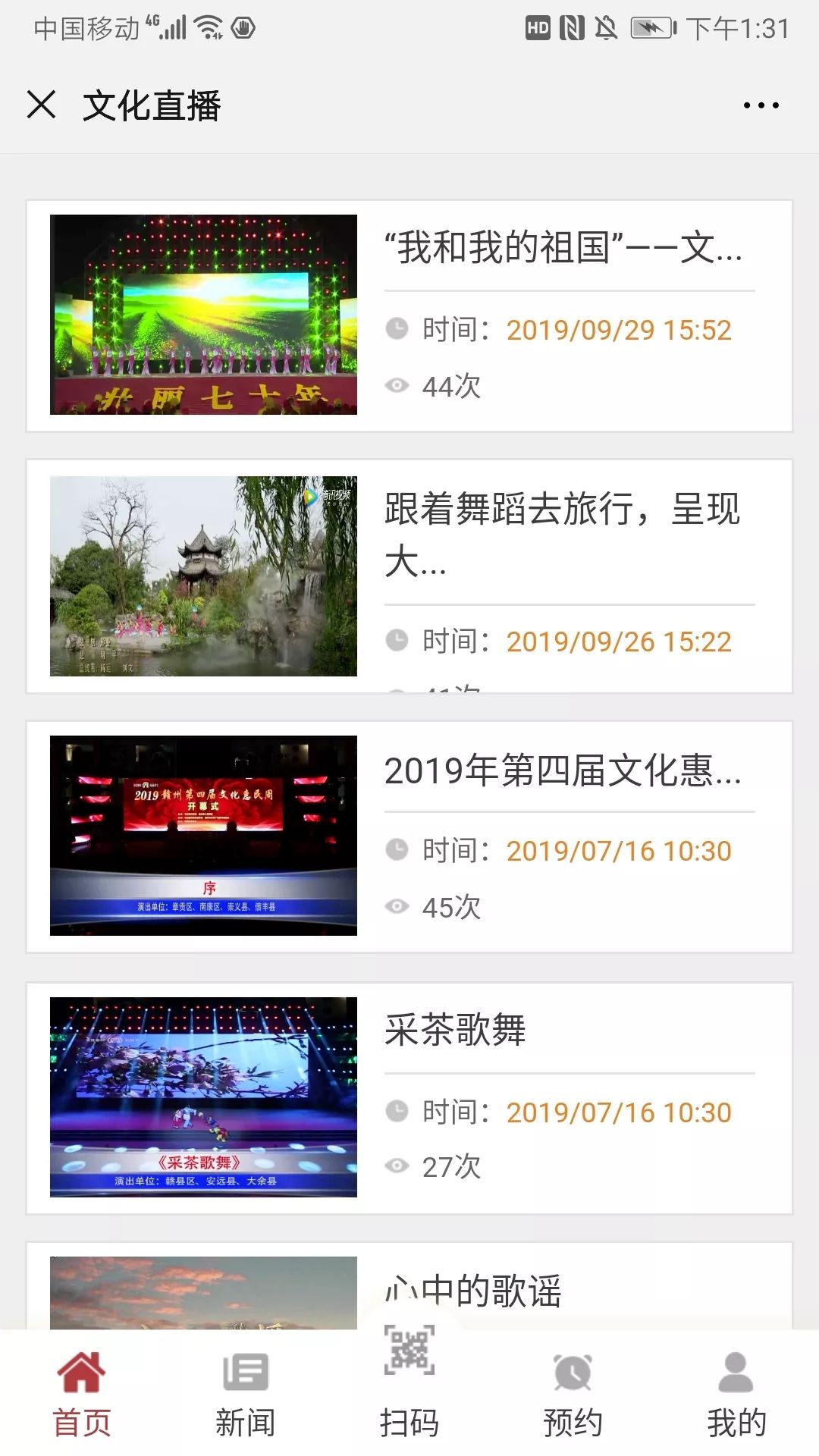Viewport: 819px width, 1456px height.
Task: Open the three-dot overflow menu
Action: [761, 105]
